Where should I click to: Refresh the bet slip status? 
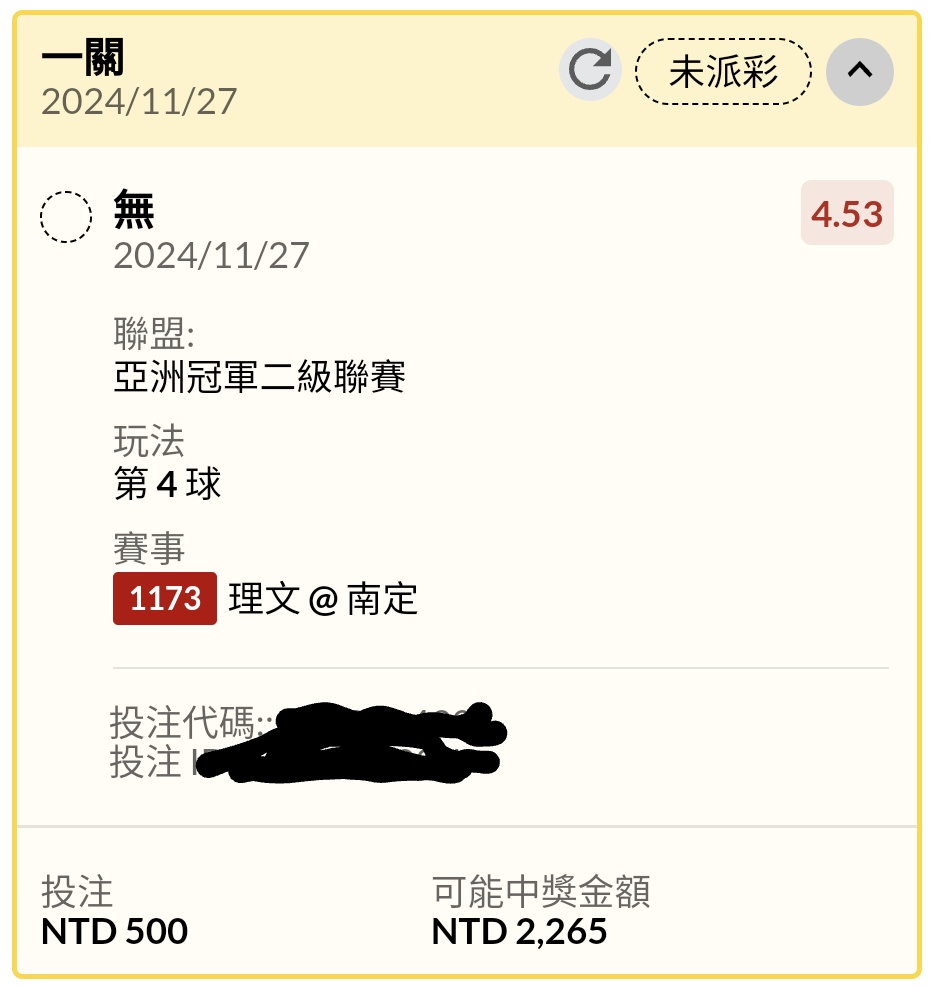589,71
